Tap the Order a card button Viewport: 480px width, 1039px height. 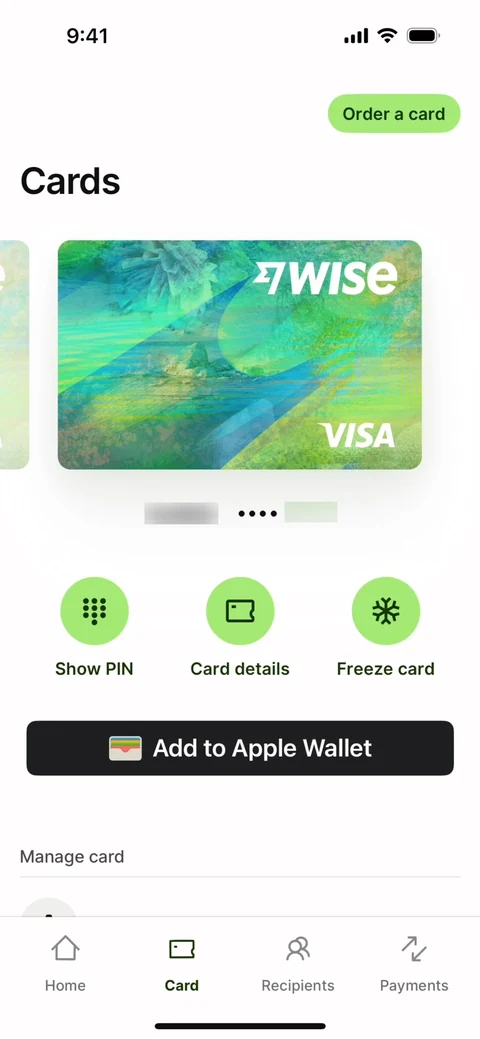(x=394, y=113)
